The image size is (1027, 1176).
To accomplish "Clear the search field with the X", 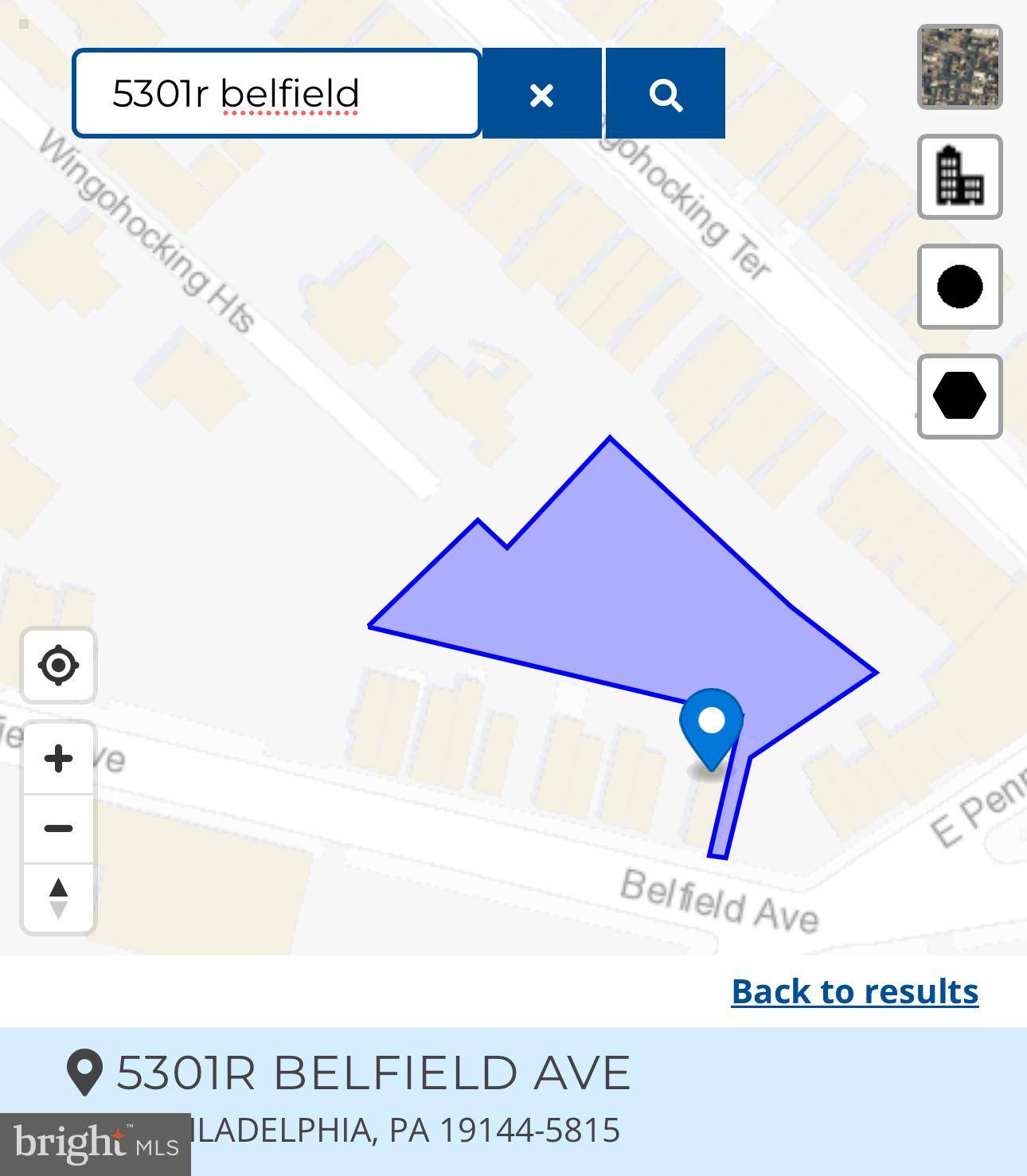I will 541,93.
